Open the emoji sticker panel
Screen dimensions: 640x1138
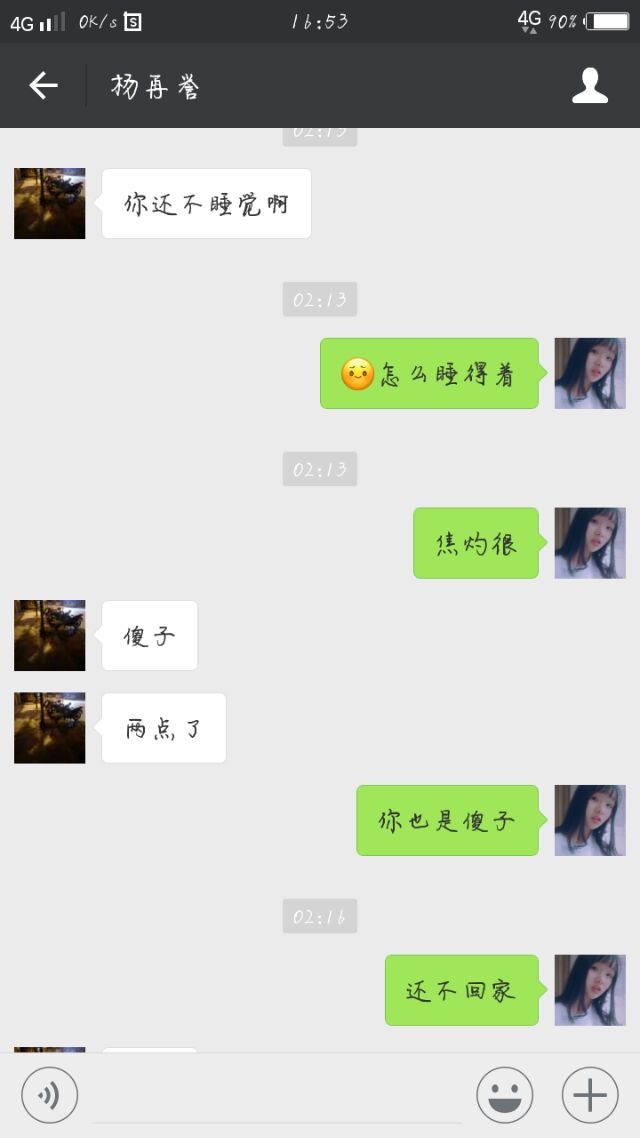coord(504,1095)
